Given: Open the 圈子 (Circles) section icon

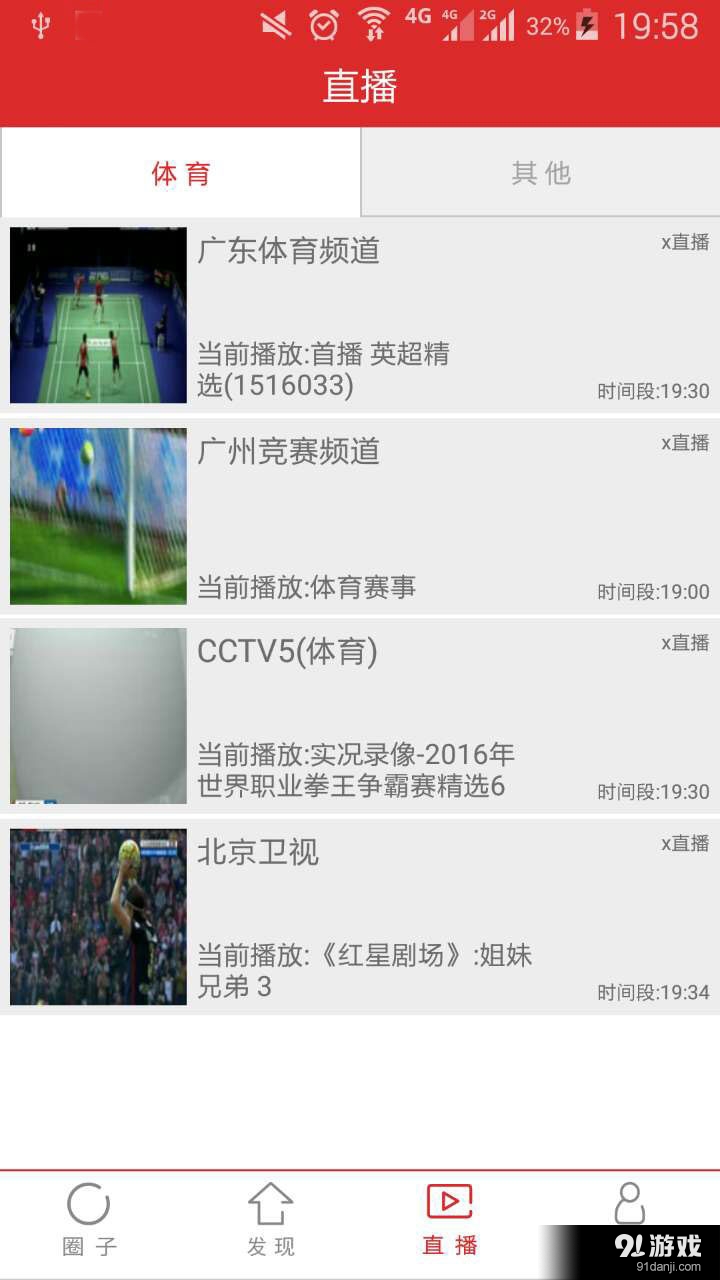Looking at the screenshot, I should [x=90, y=1205].
